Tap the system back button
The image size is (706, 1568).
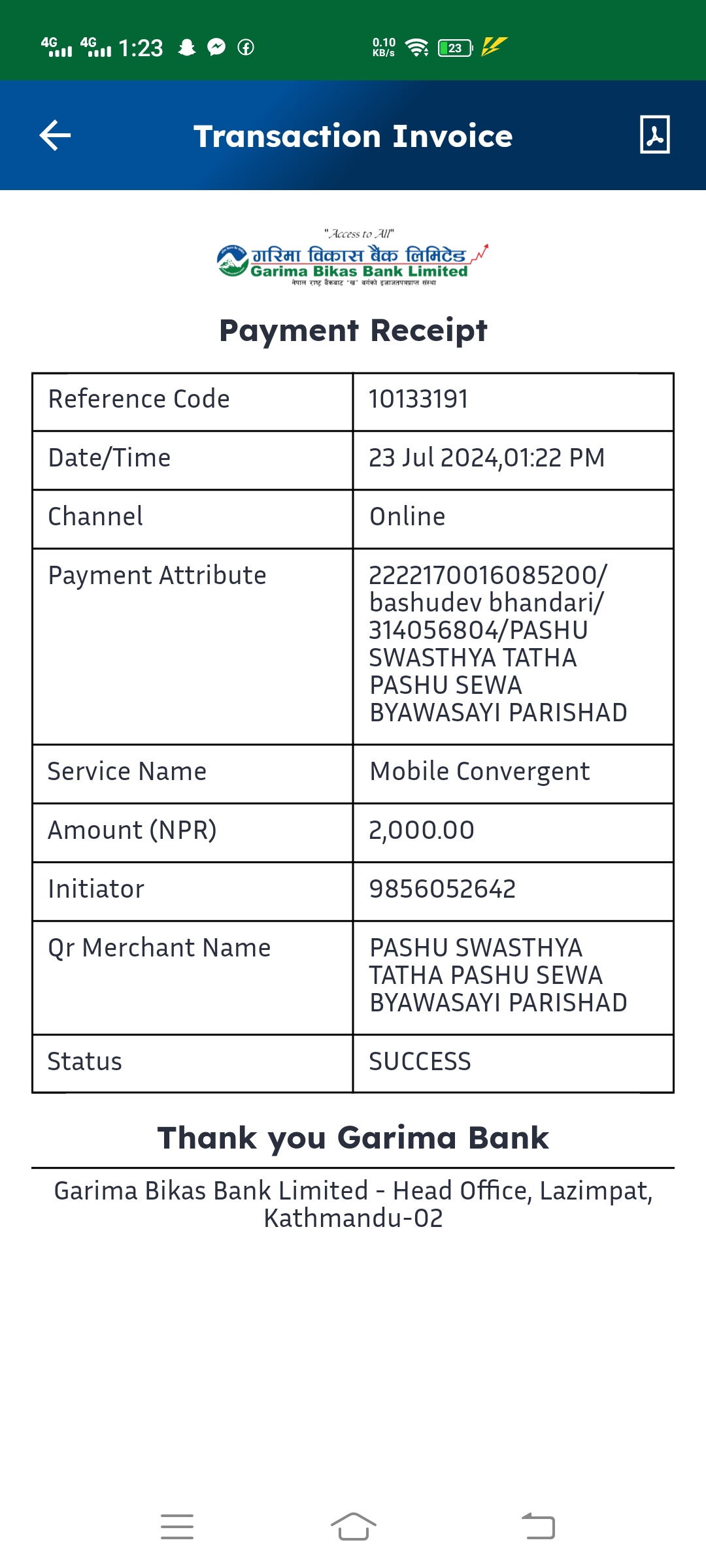pos(538,1527)
